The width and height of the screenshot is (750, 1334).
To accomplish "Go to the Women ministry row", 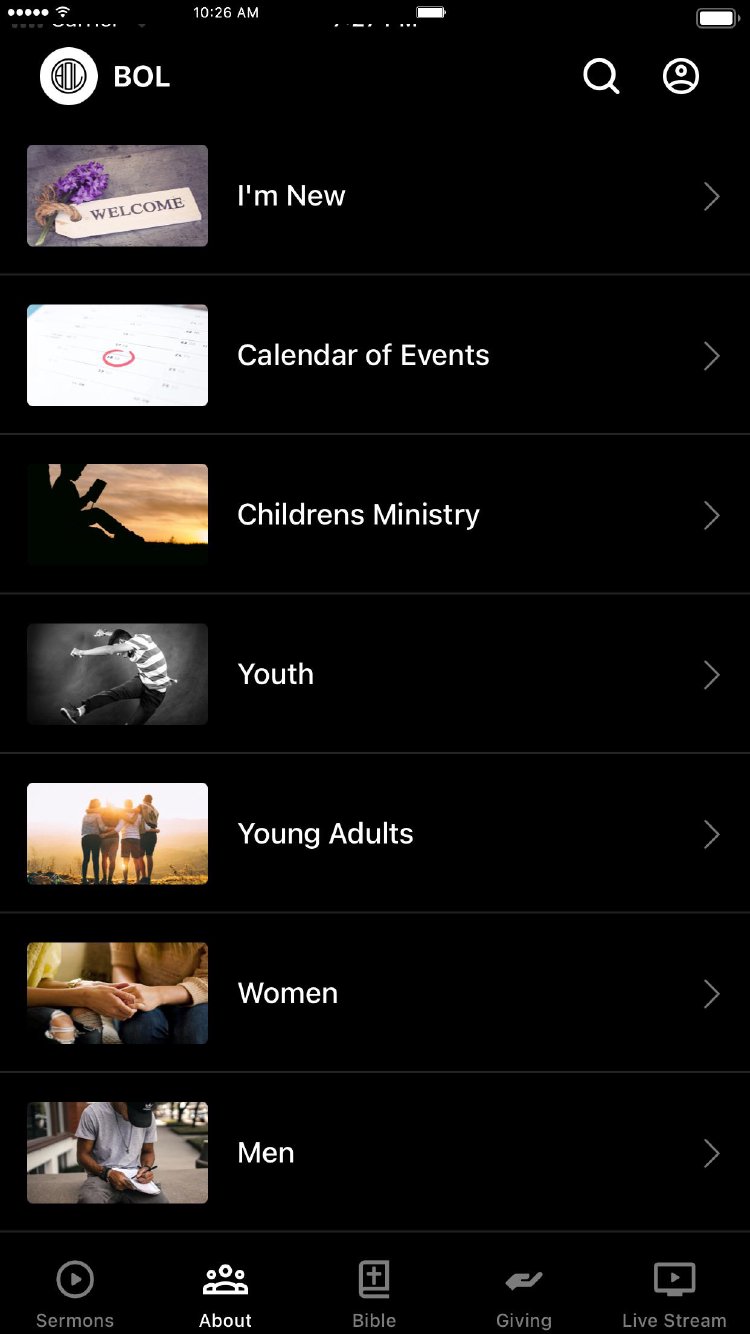I will (x=374, y=993).
